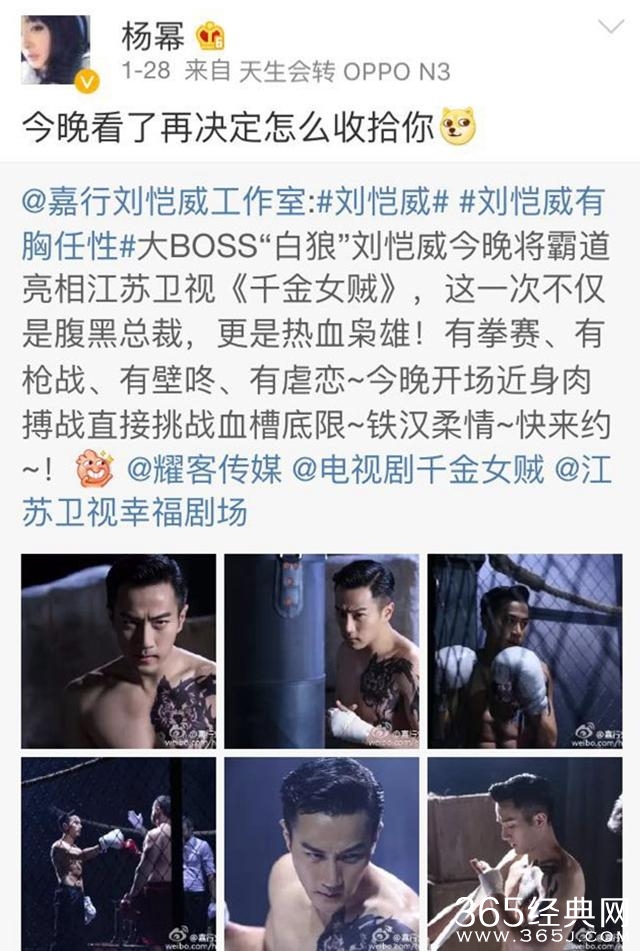Open the photo beside the punching bag

(x=322, y=651)
